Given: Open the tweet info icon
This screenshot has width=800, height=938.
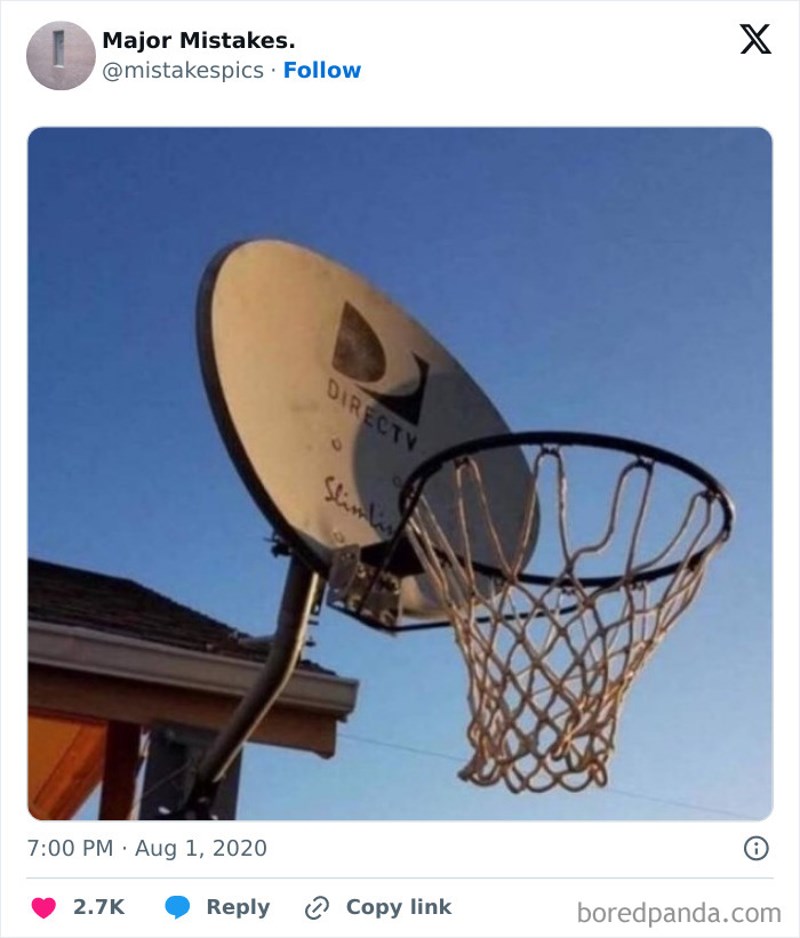Looking at the screenshot, I should point(756,849).
